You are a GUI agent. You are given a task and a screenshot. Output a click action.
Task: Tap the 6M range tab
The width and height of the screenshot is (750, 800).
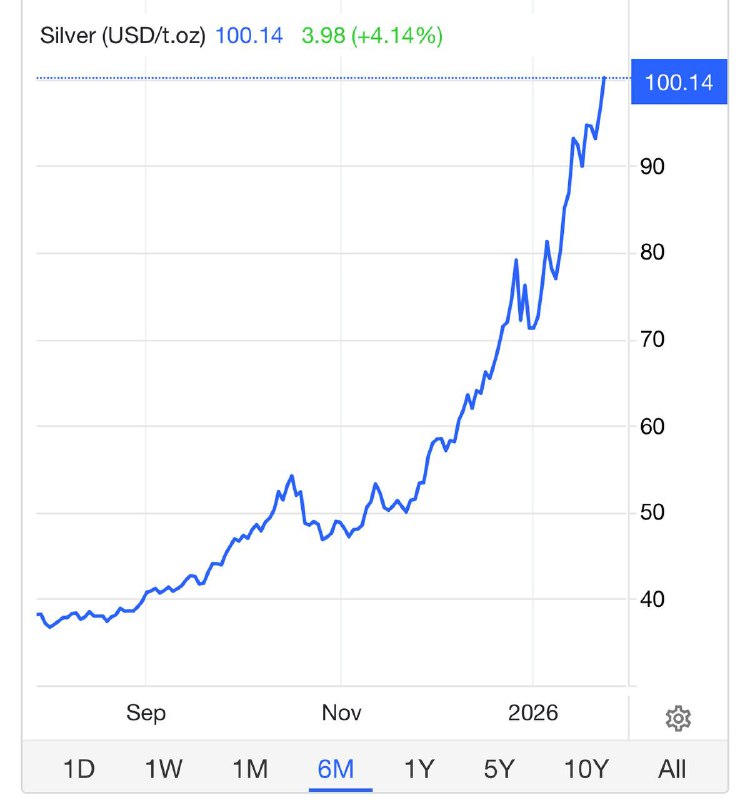[336, 768]
